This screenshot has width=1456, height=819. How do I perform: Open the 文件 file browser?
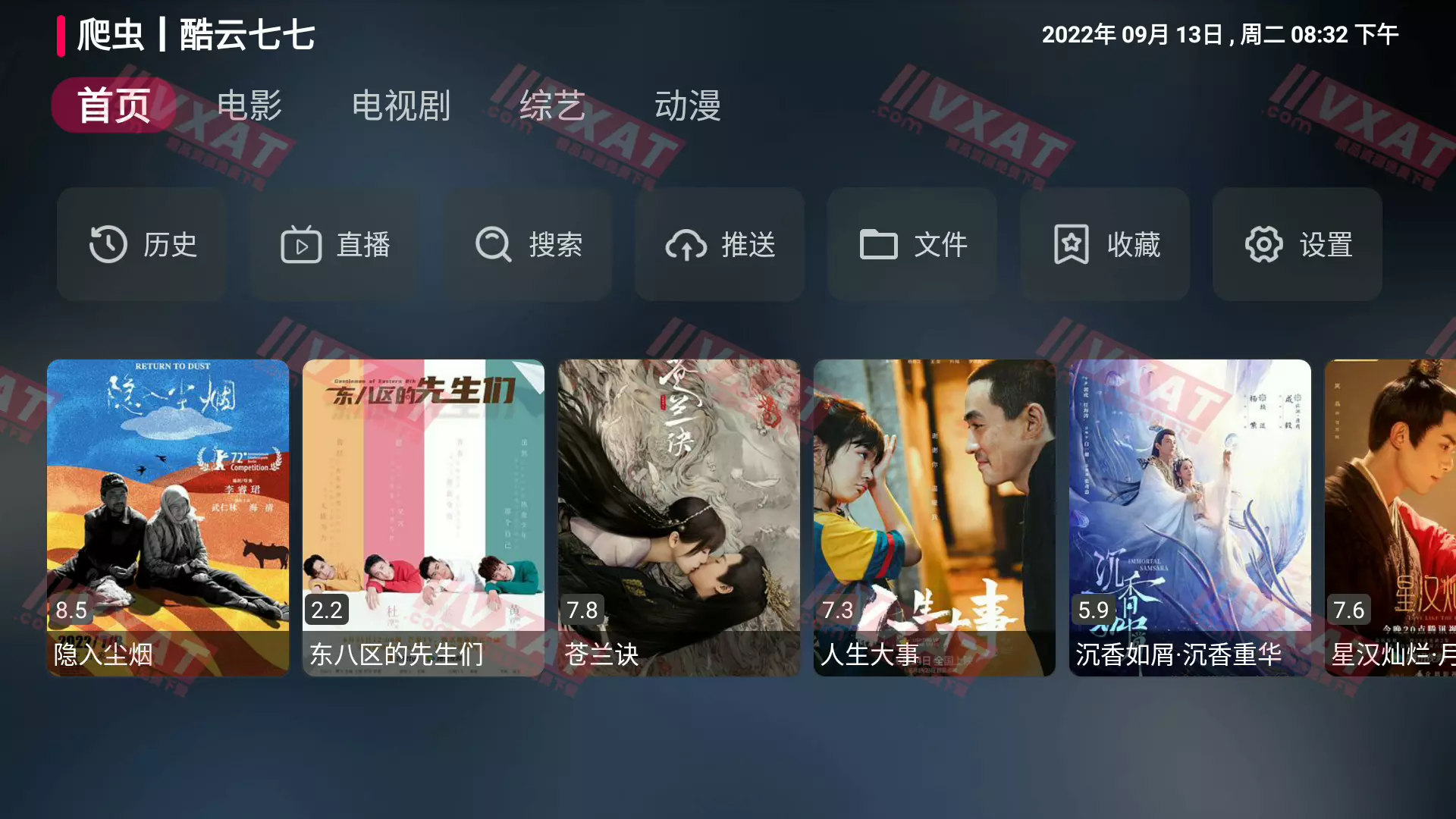pos(912,244)
